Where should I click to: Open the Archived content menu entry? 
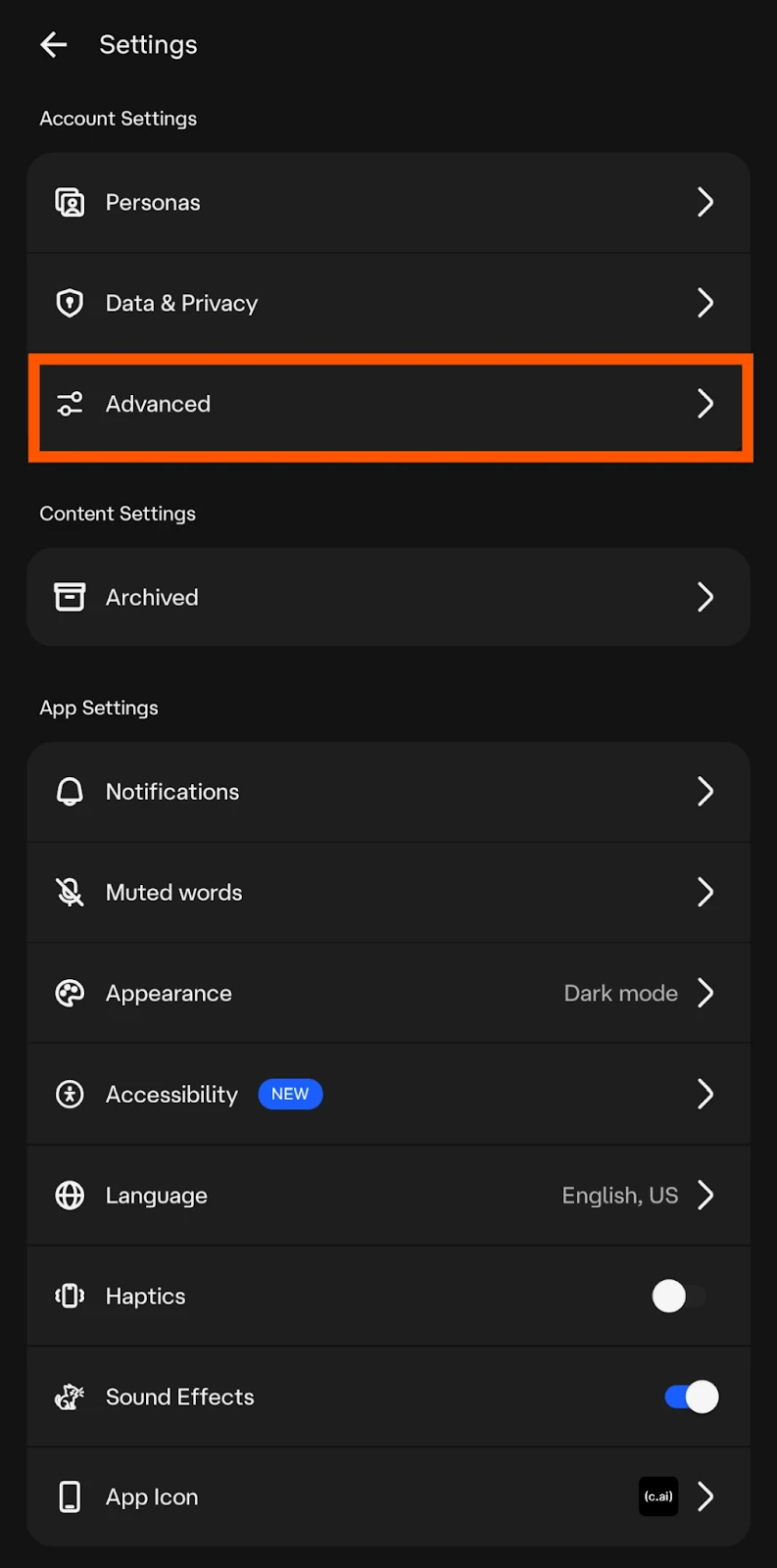click(388, 597)
